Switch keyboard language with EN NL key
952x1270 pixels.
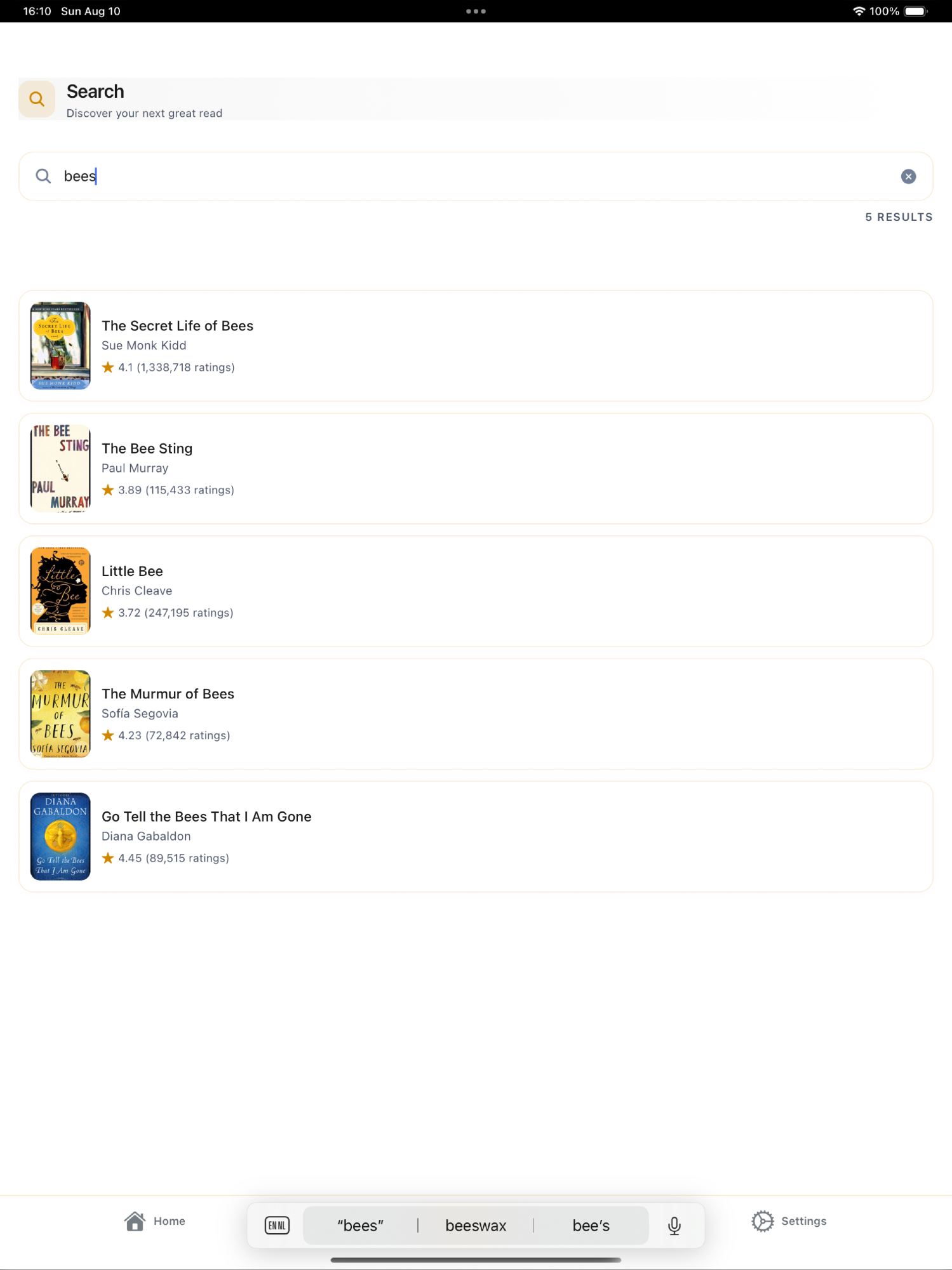[x=277, y=1226]
